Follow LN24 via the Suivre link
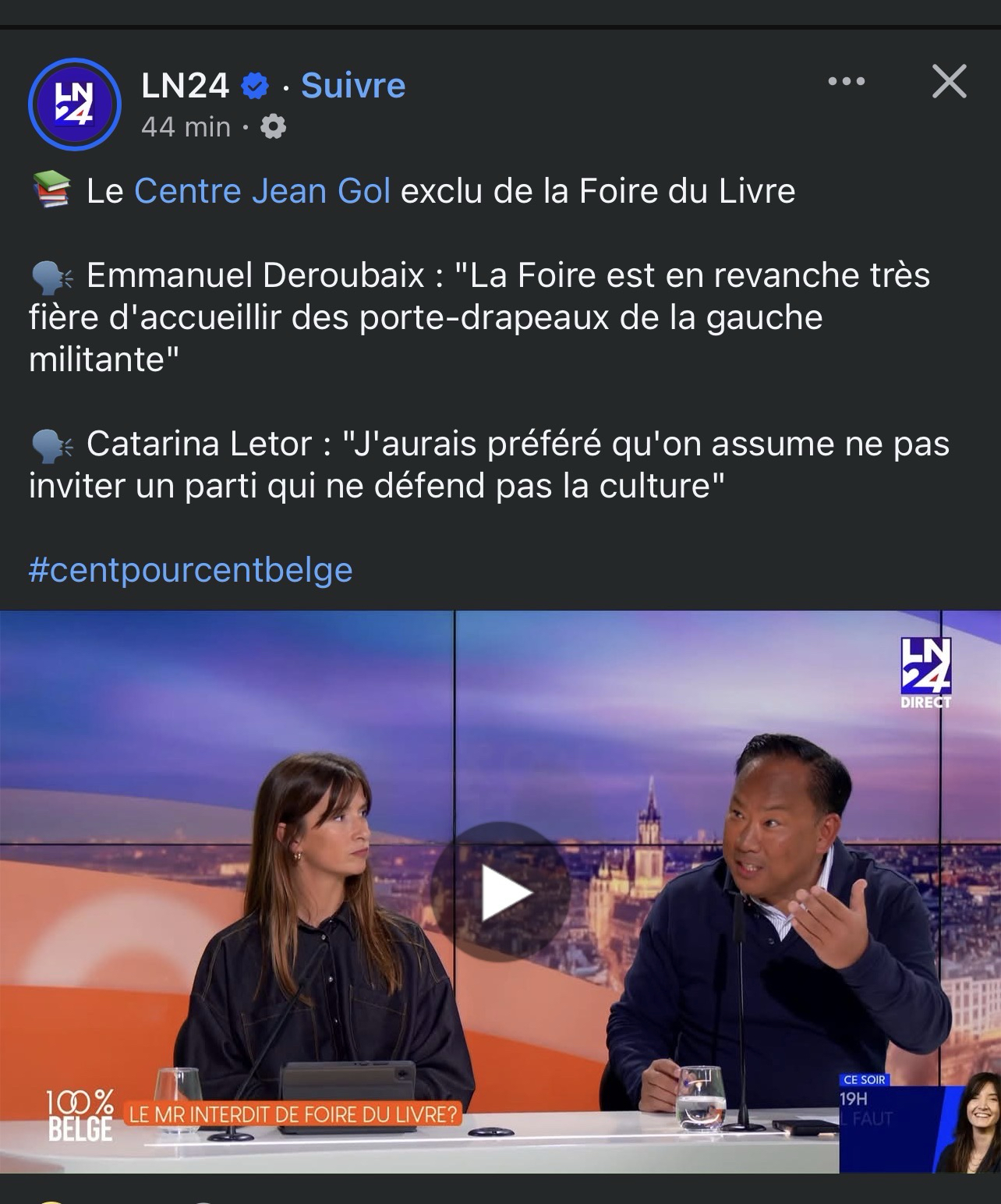Image resolution: width=1001 pixels, height=1204 pixels. pyautogui.click(x=353, y=86)
